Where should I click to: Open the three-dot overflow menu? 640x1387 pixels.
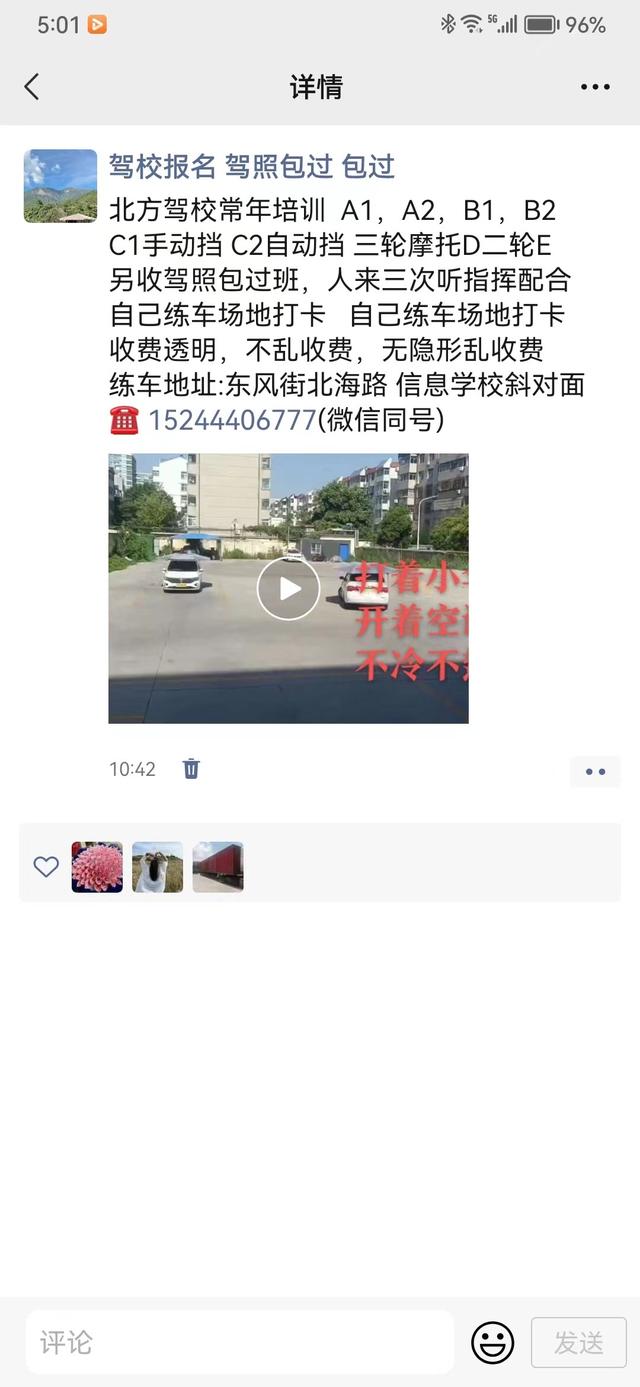pyautogui.click(x=595, y=87)
